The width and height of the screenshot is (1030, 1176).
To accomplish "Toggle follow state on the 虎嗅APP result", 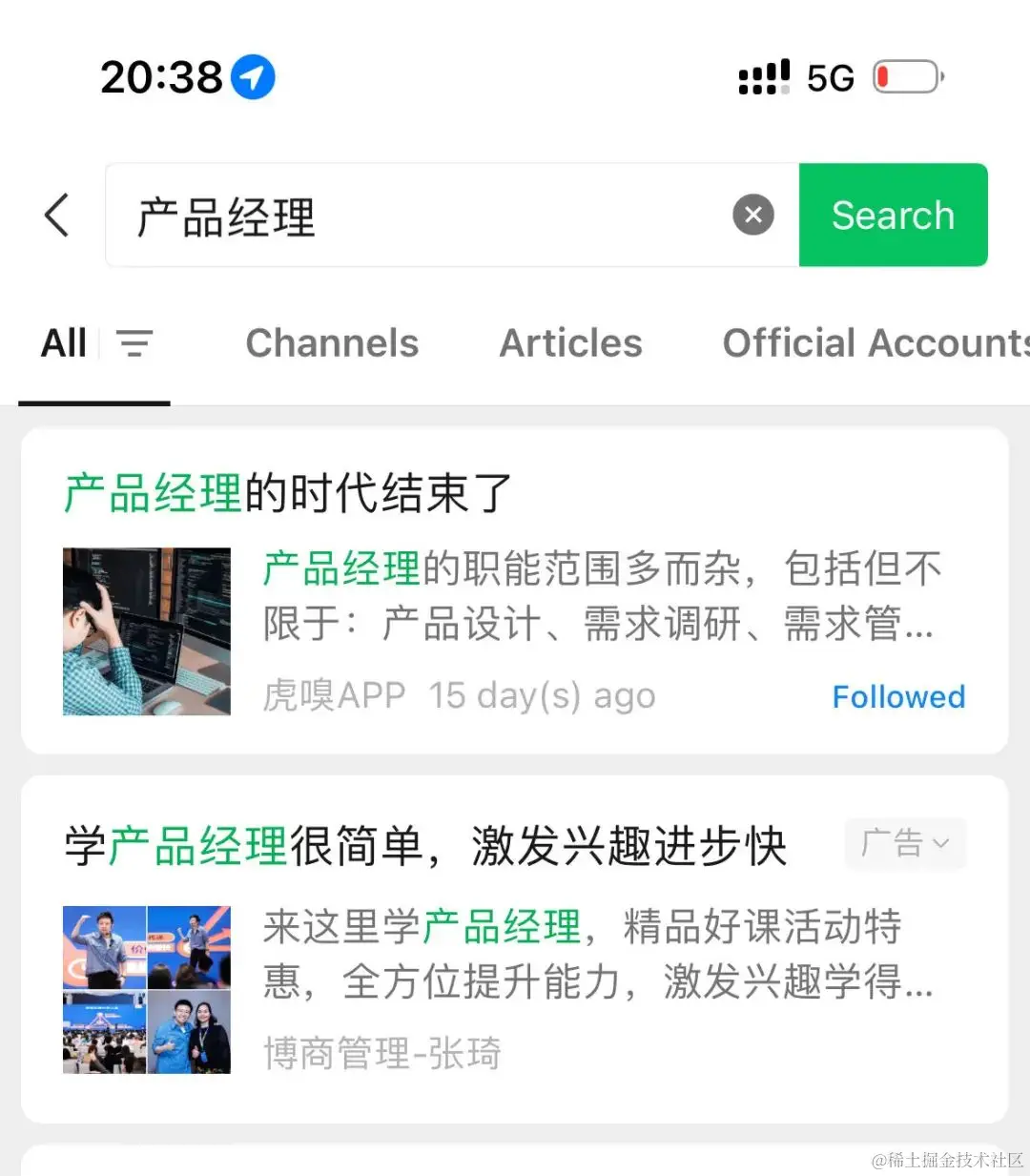I will 897,696.
